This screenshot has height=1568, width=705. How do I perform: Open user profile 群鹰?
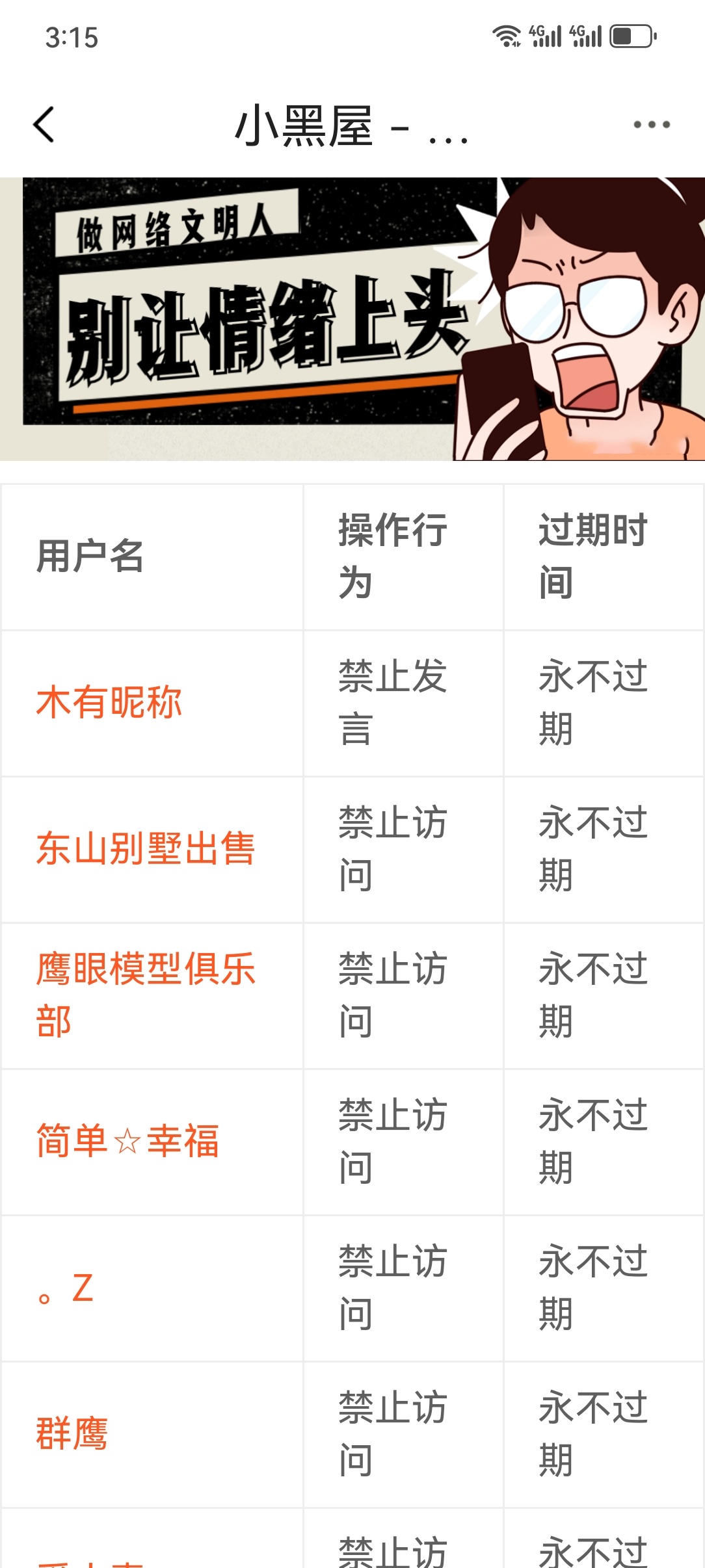pos(72,1434)
